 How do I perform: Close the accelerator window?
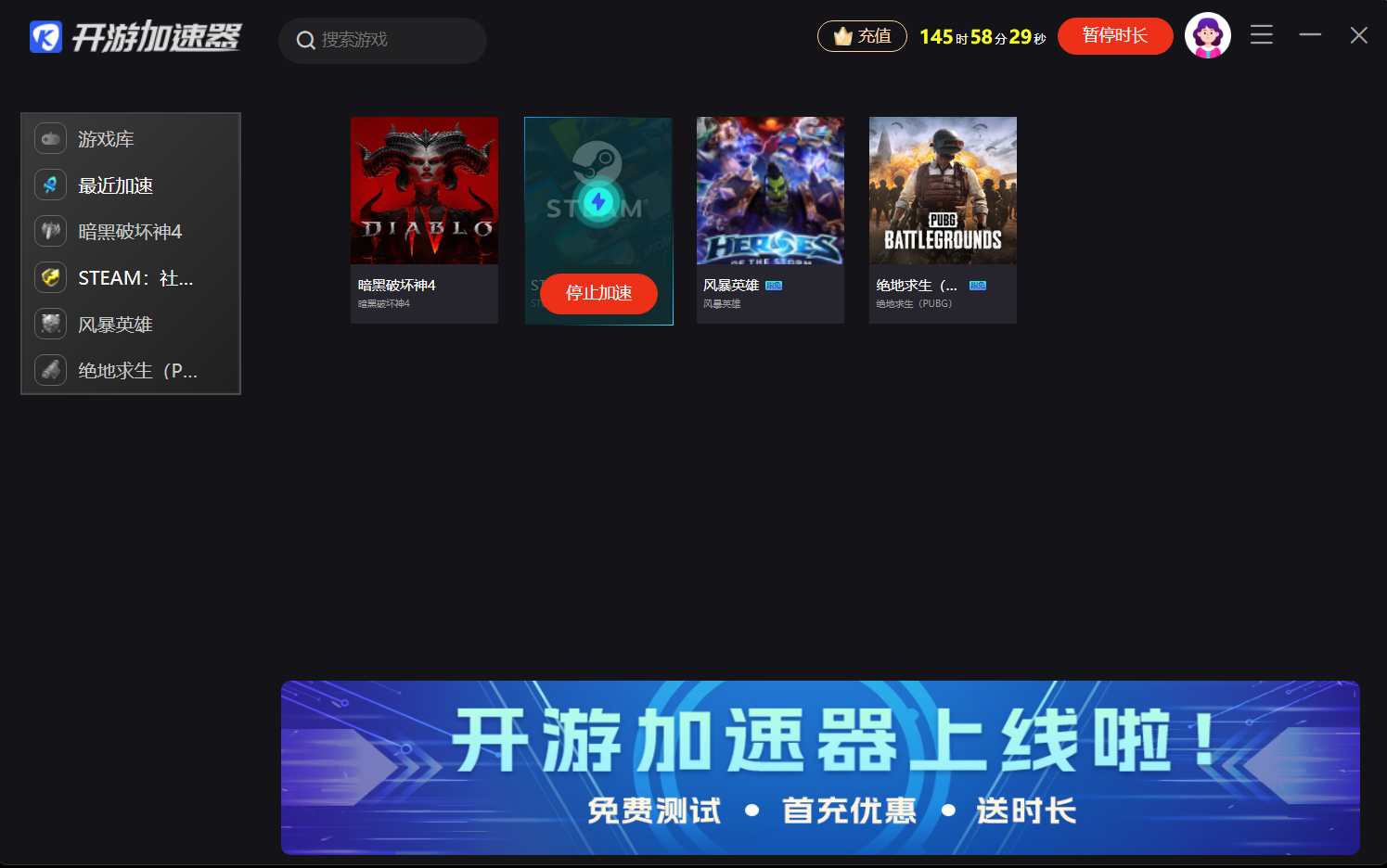click(x=1358, y=35)
